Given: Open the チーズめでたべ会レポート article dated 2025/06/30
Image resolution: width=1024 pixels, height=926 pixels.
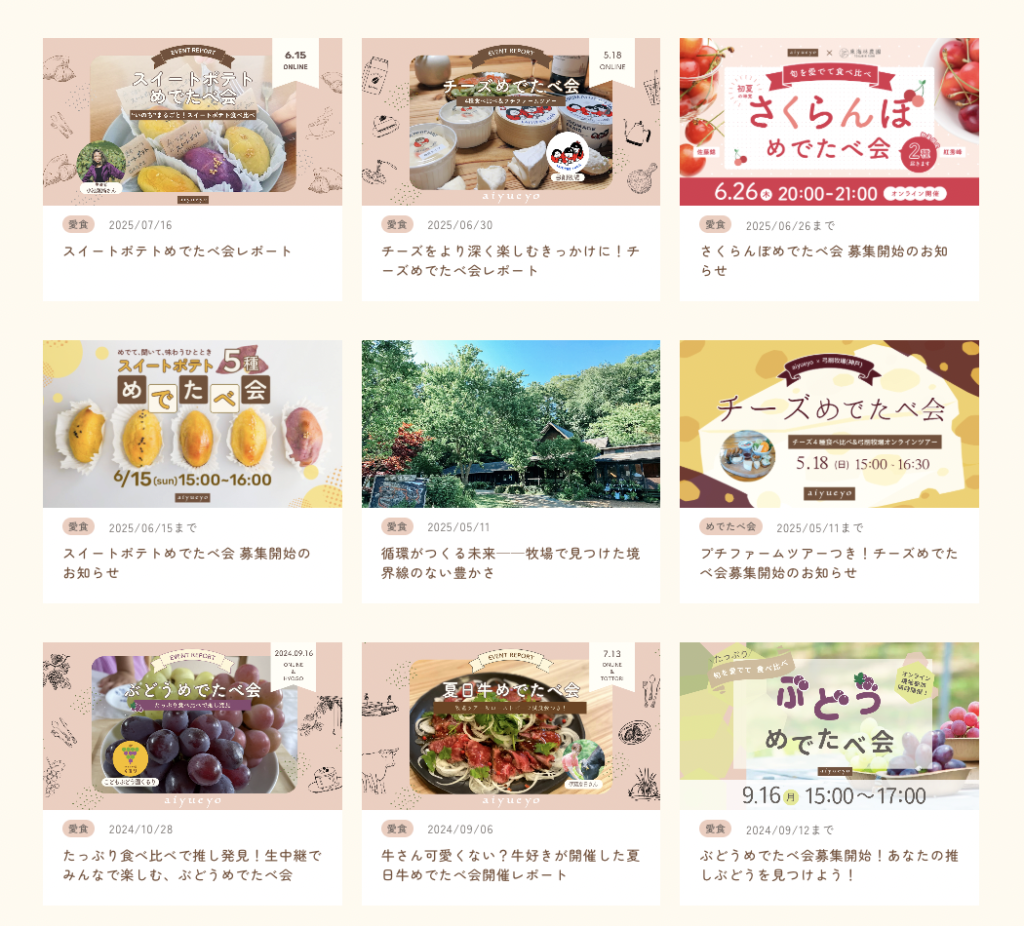Looking at the screenshot, I should (x=510, y=260).
